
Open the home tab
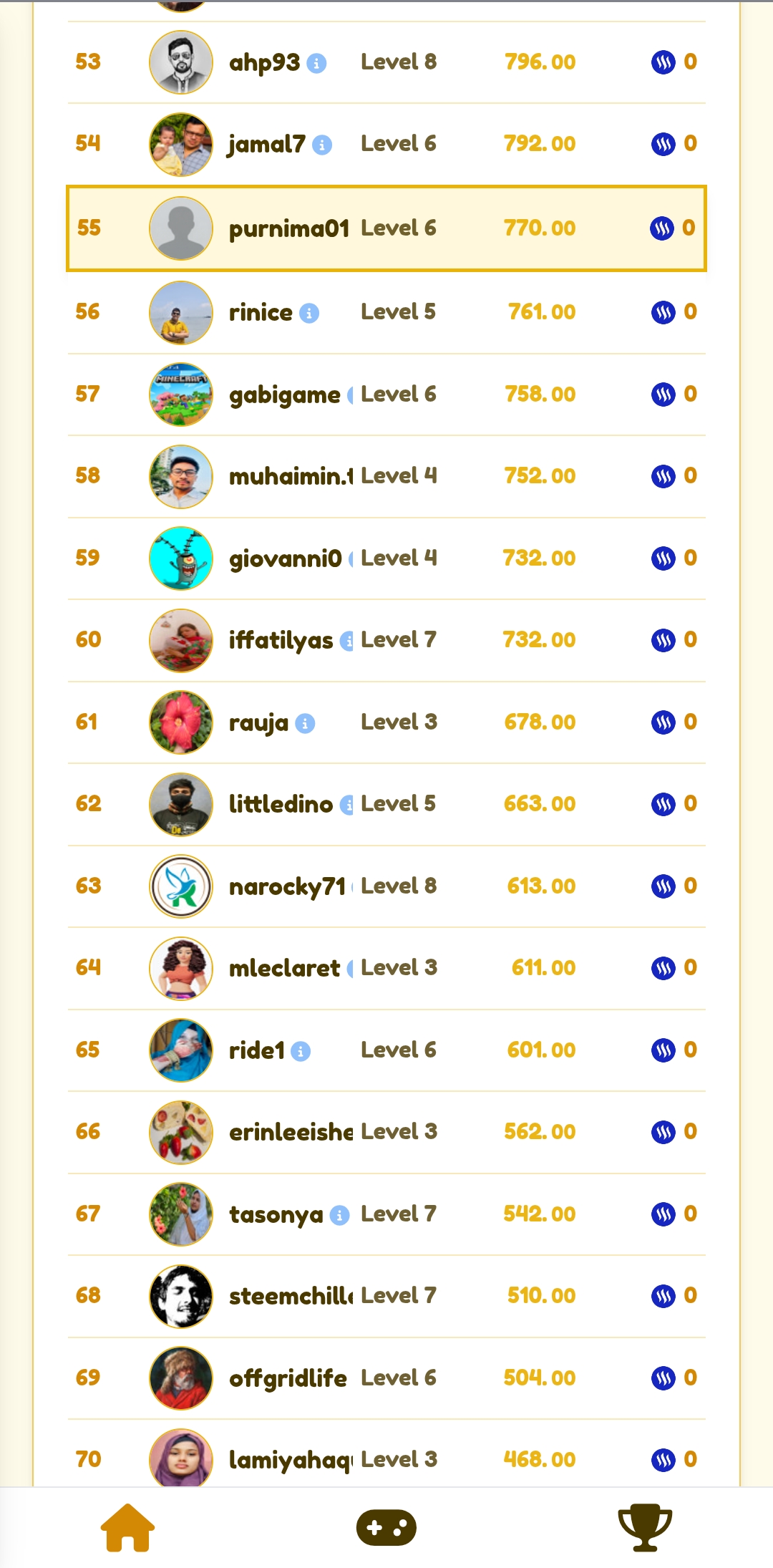pyautogui.click(x=128, y=1527)
